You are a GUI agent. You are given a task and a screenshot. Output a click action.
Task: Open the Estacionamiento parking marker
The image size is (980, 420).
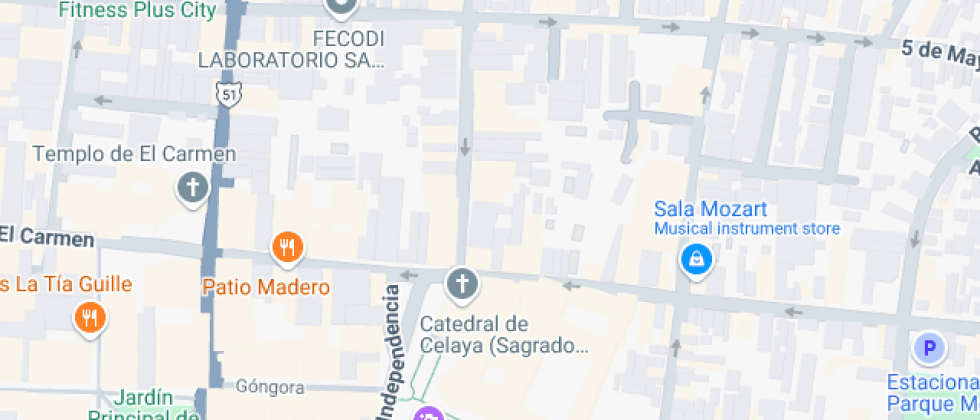tap(929, 349)
